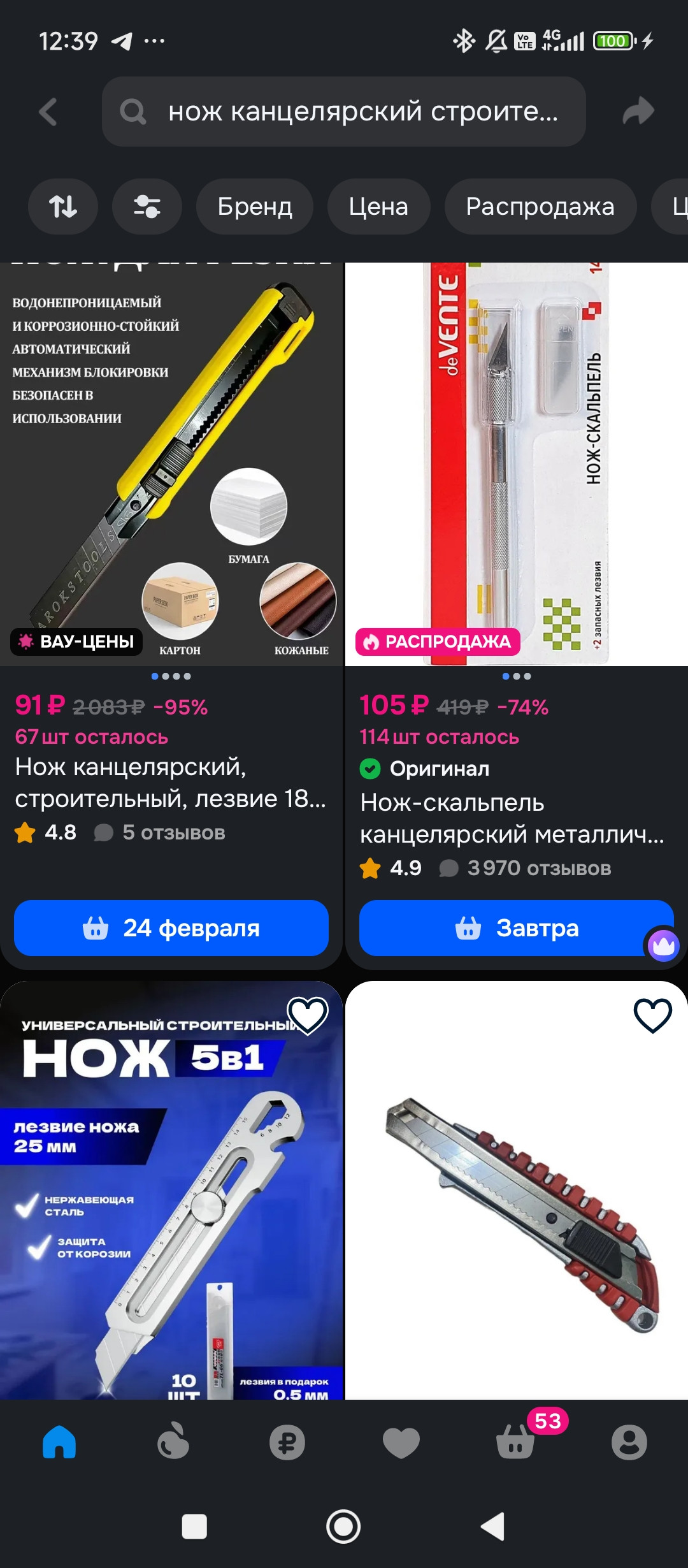This screenshot has width=688, height=1568.
Task: Apply the Распродажа filter chip
Action: 540,207
